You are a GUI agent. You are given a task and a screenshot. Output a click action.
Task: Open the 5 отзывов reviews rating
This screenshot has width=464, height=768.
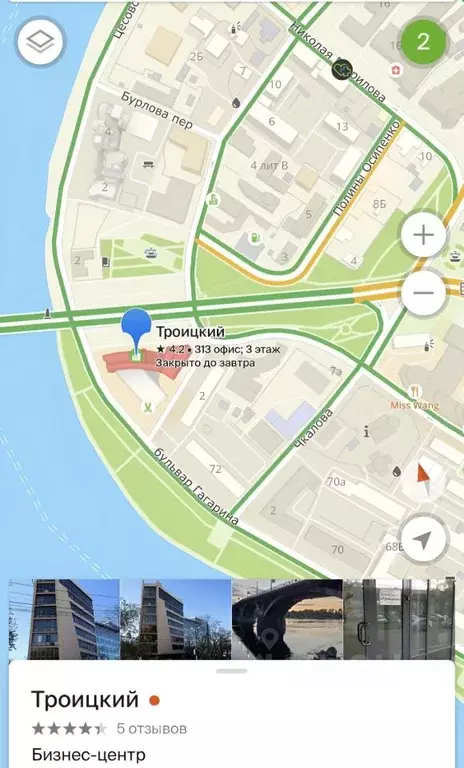pyautogui.click(x=109, y=729)
